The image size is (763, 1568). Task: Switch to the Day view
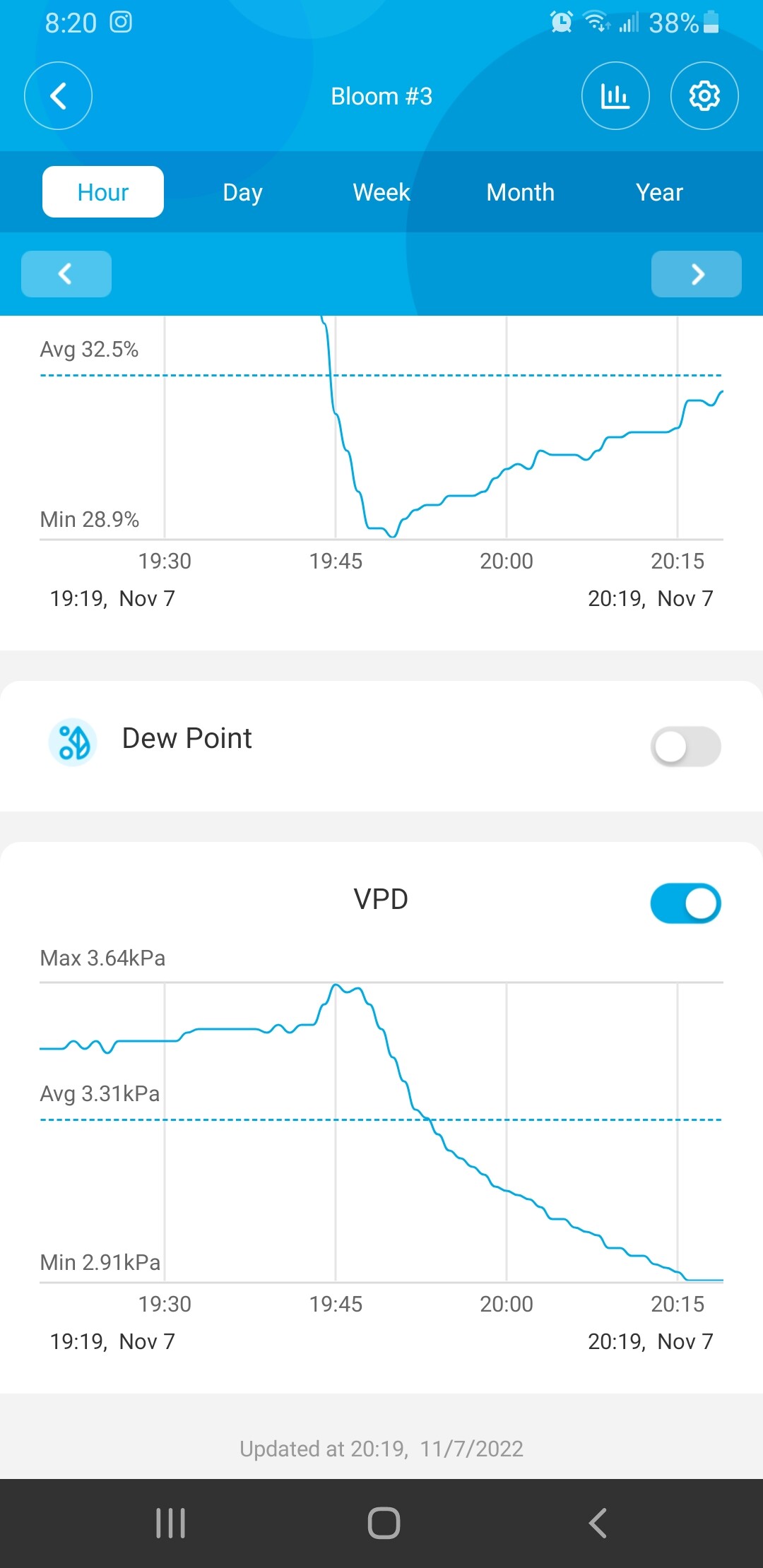[242, 192]
